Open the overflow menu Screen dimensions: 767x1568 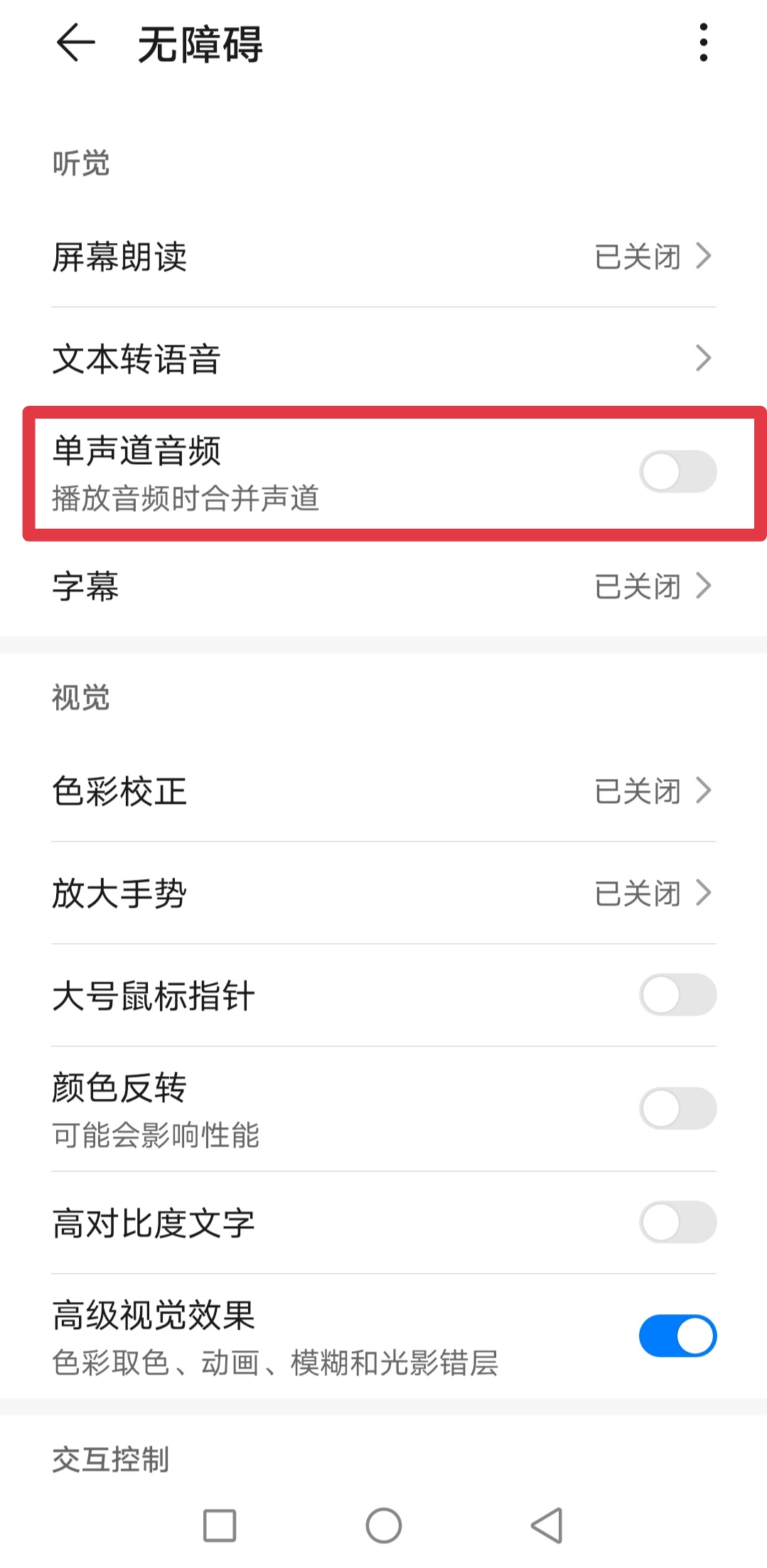[x=703, y=43]
